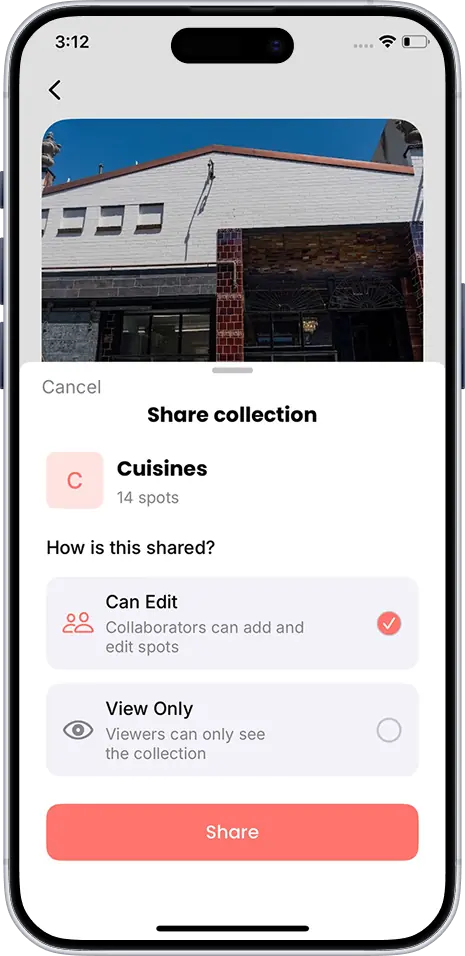Go back using the back arrow

point(55,90)
